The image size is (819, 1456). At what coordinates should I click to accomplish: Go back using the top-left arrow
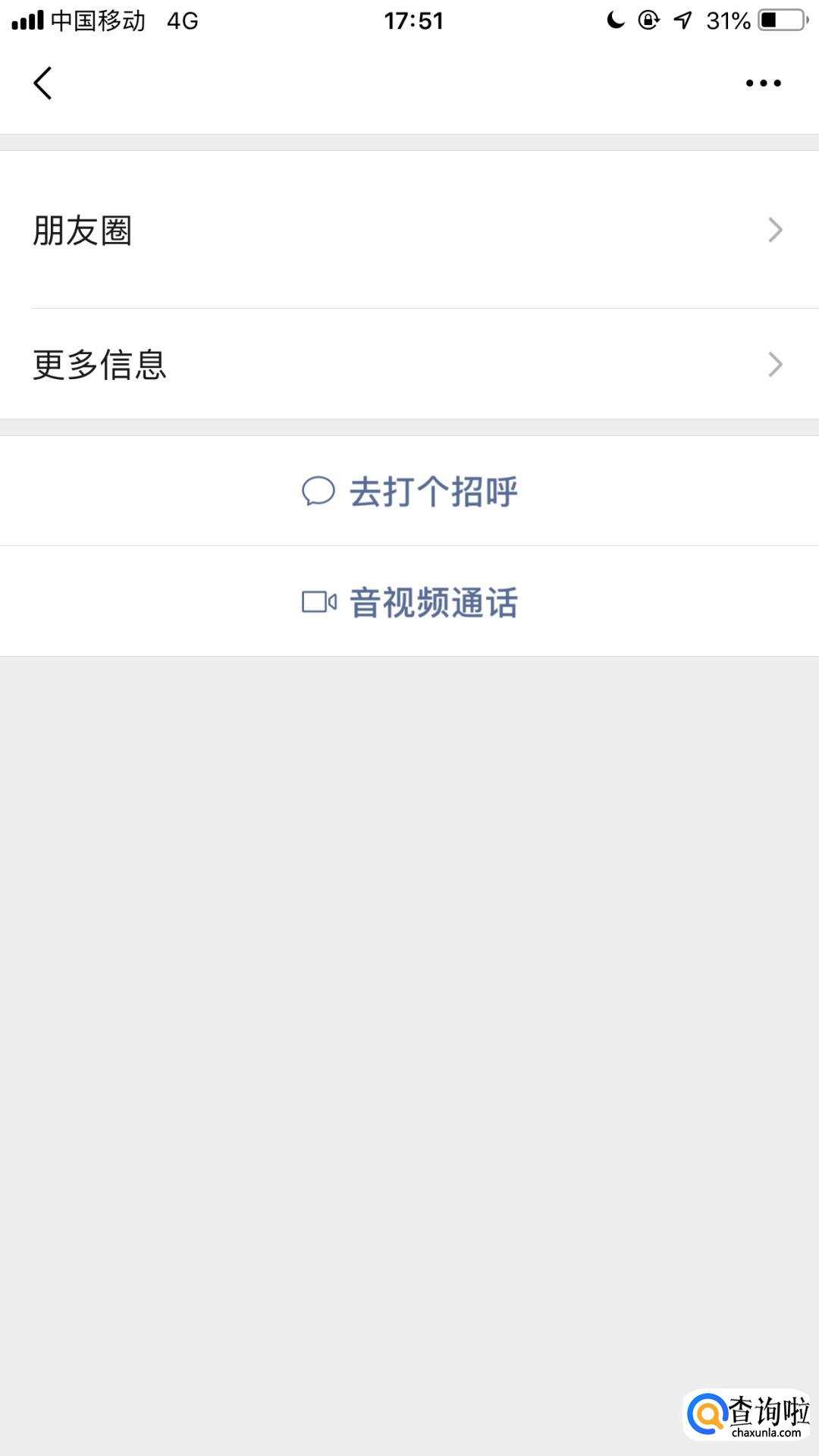pyautogui.click(x=43, y=83)
